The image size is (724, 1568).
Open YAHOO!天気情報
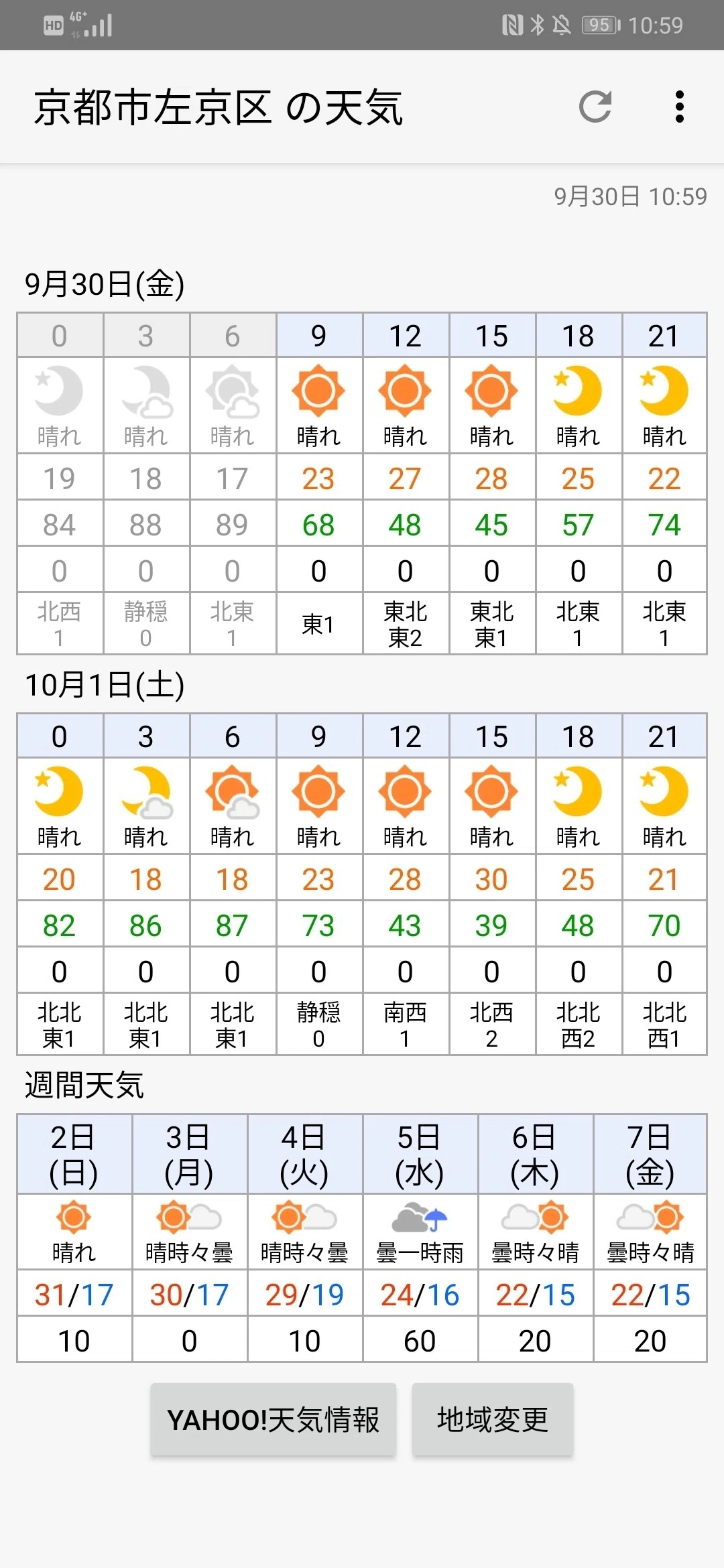coord(274,1420)
